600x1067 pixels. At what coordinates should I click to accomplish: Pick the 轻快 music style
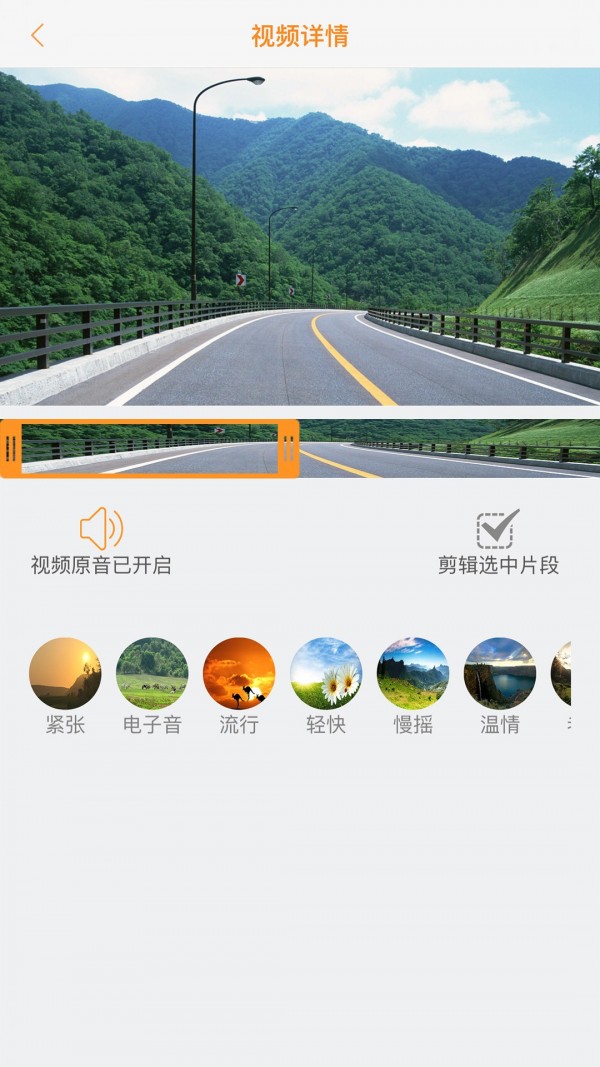(326, 674)
